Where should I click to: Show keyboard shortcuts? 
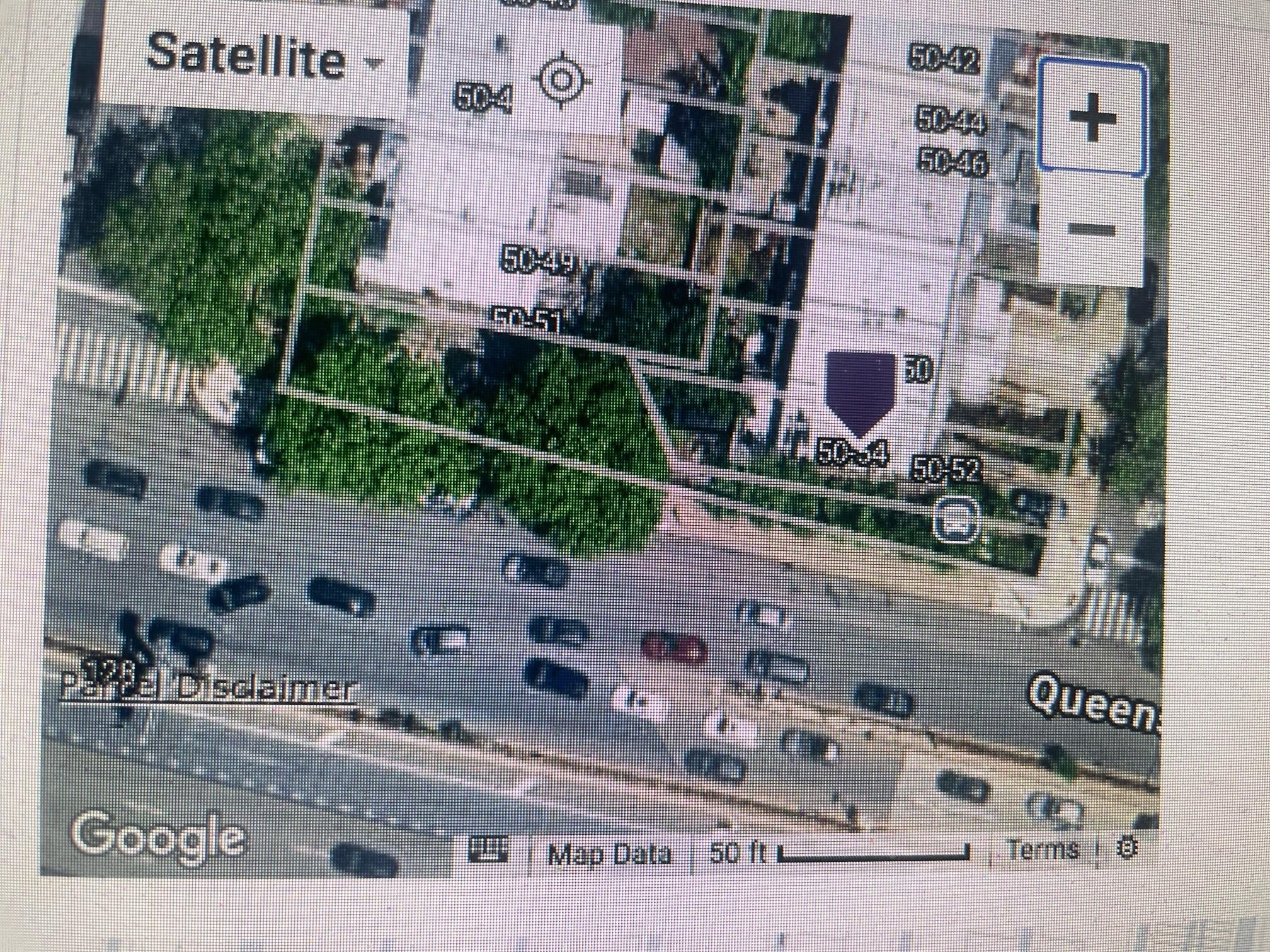coord(490,851)
